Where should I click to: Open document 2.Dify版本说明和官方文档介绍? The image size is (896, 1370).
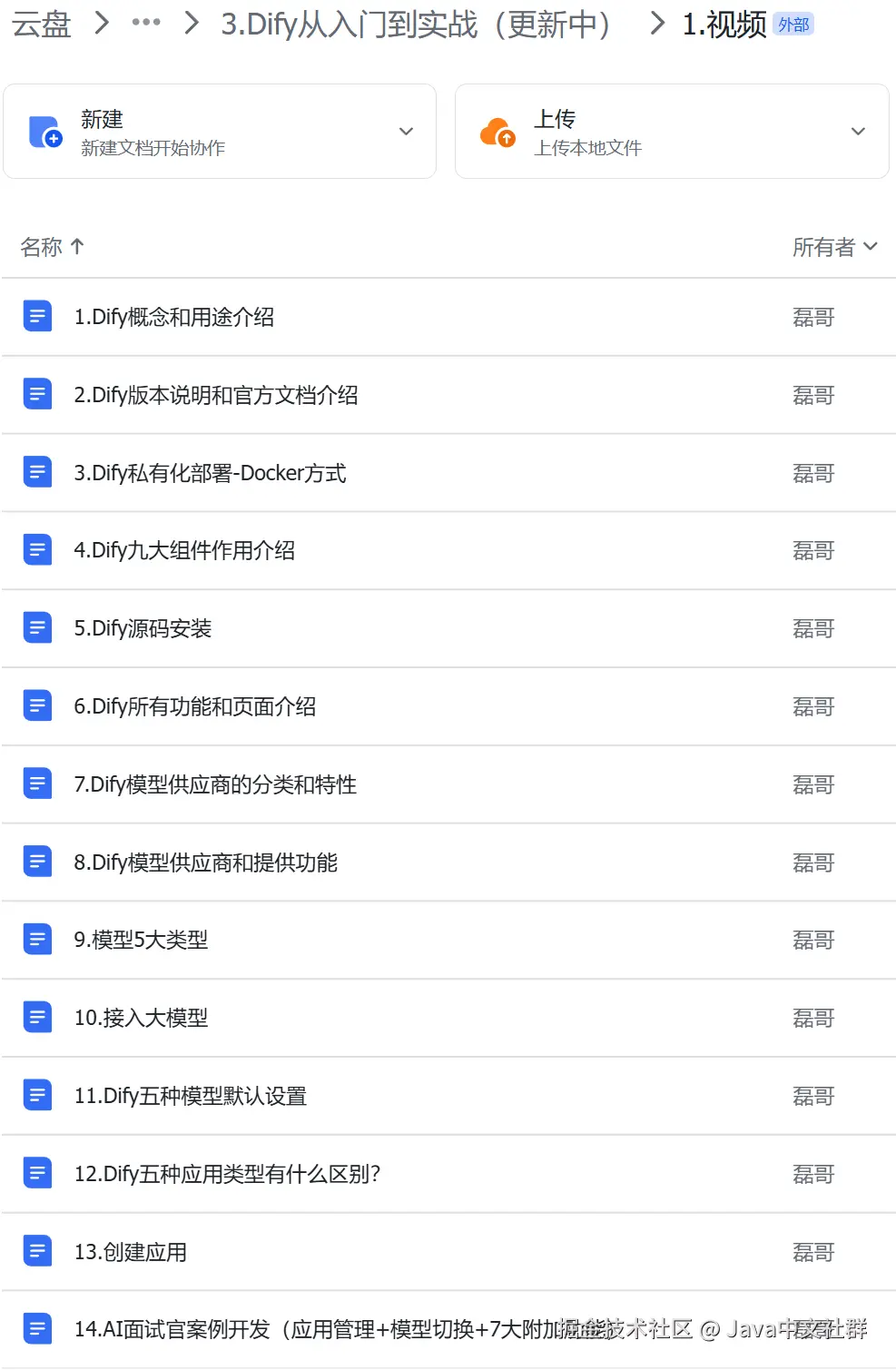tap(215, 395)
